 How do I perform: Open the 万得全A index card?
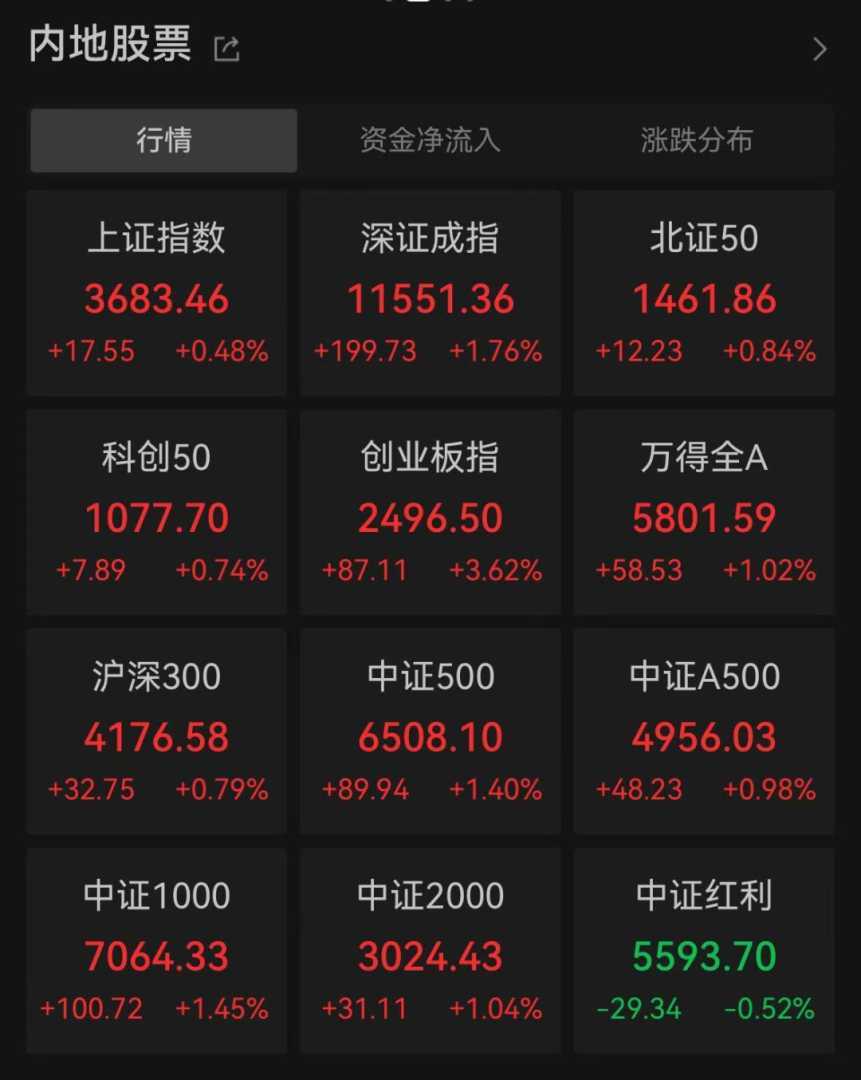pos(704,512)
